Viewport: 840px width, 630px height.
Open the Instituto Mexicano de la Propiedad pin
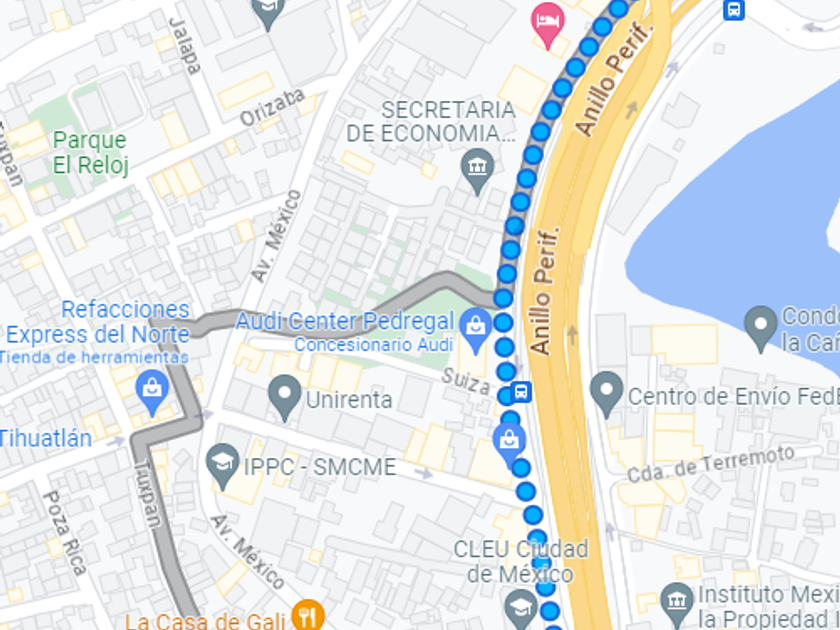[677, 605]
